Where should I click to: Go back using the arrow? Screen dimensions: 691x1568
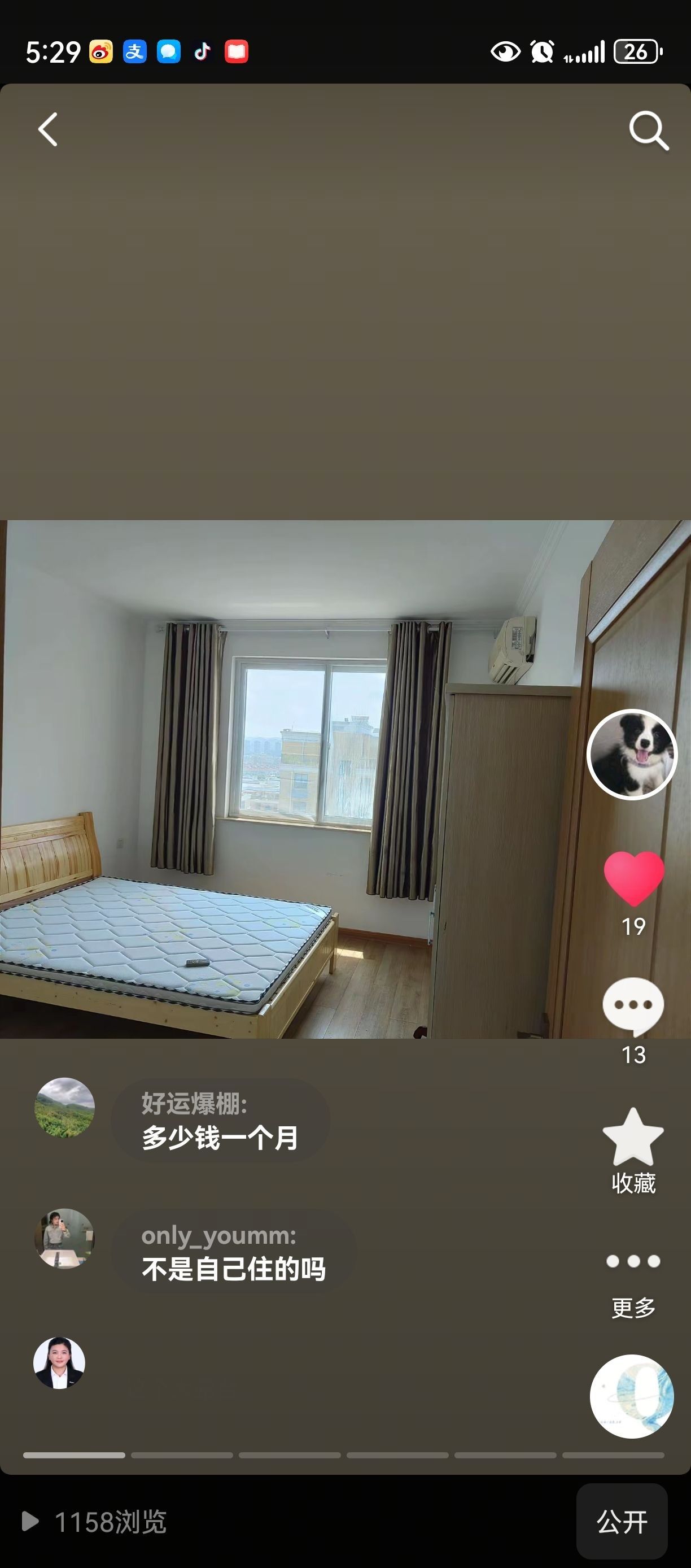[48, 129]
